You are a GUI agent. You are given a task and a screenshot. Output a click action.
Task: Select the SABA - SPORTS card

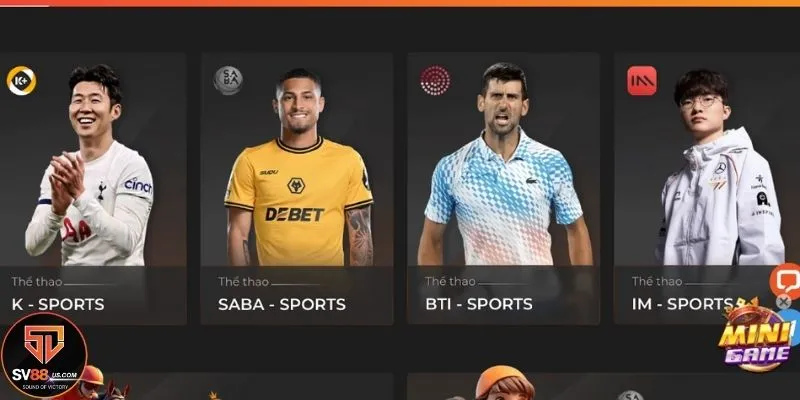(297, 188)
